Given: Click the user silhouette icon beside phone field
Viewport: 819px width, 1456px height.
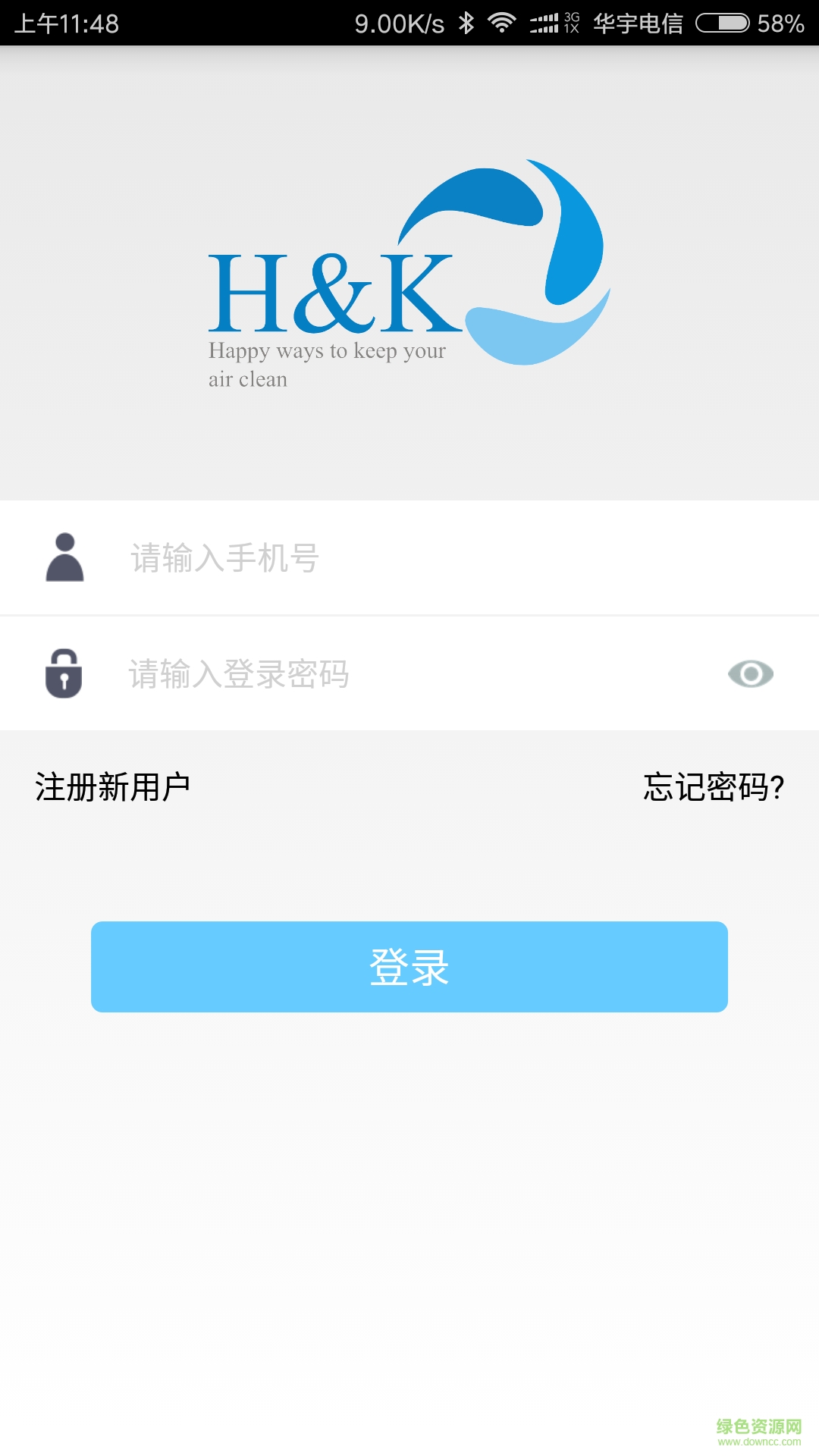Looking at the screenshot, I should coord(65,558).
